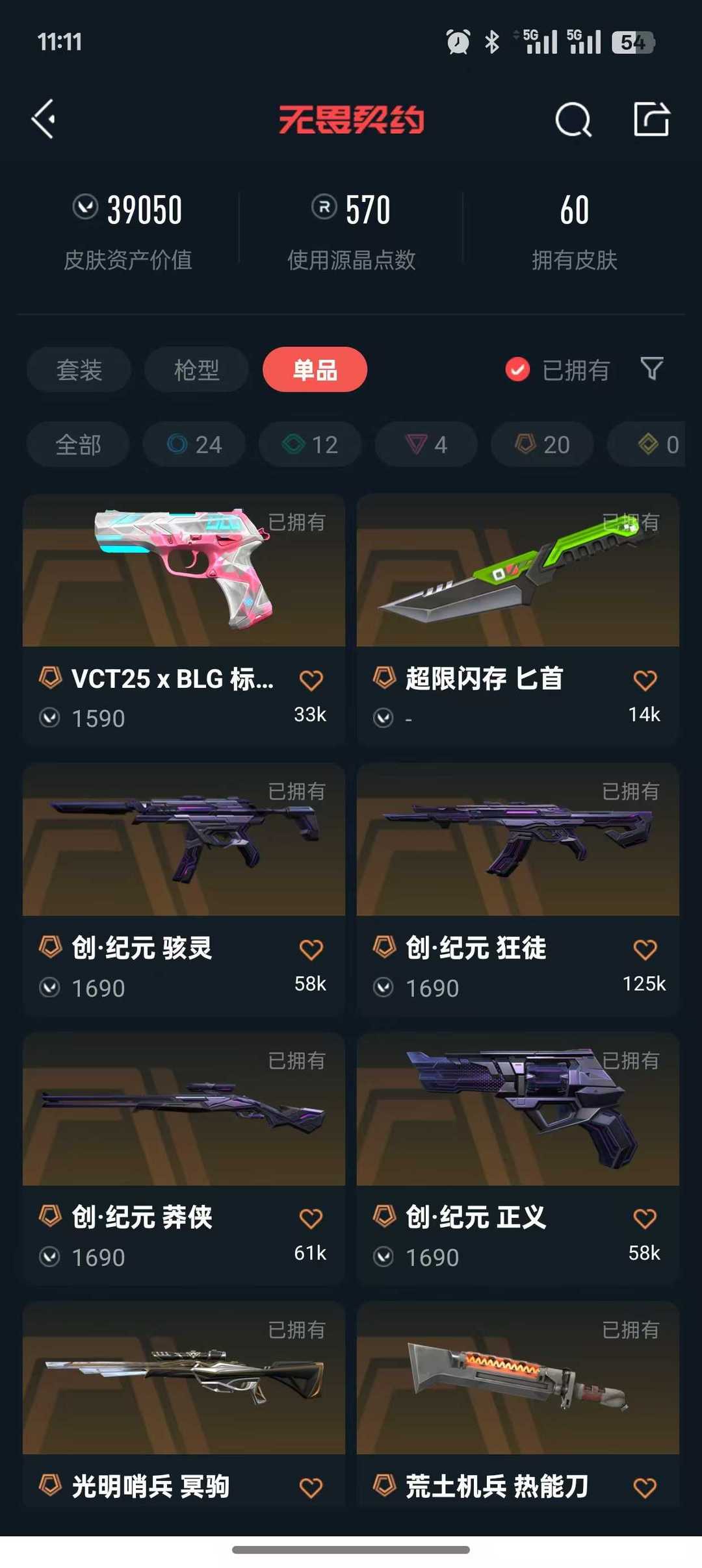This screenshot has height=1568, width=702.
Task: Open the VCT25 x BLG pistol skin card
Action: pos(183,578)
